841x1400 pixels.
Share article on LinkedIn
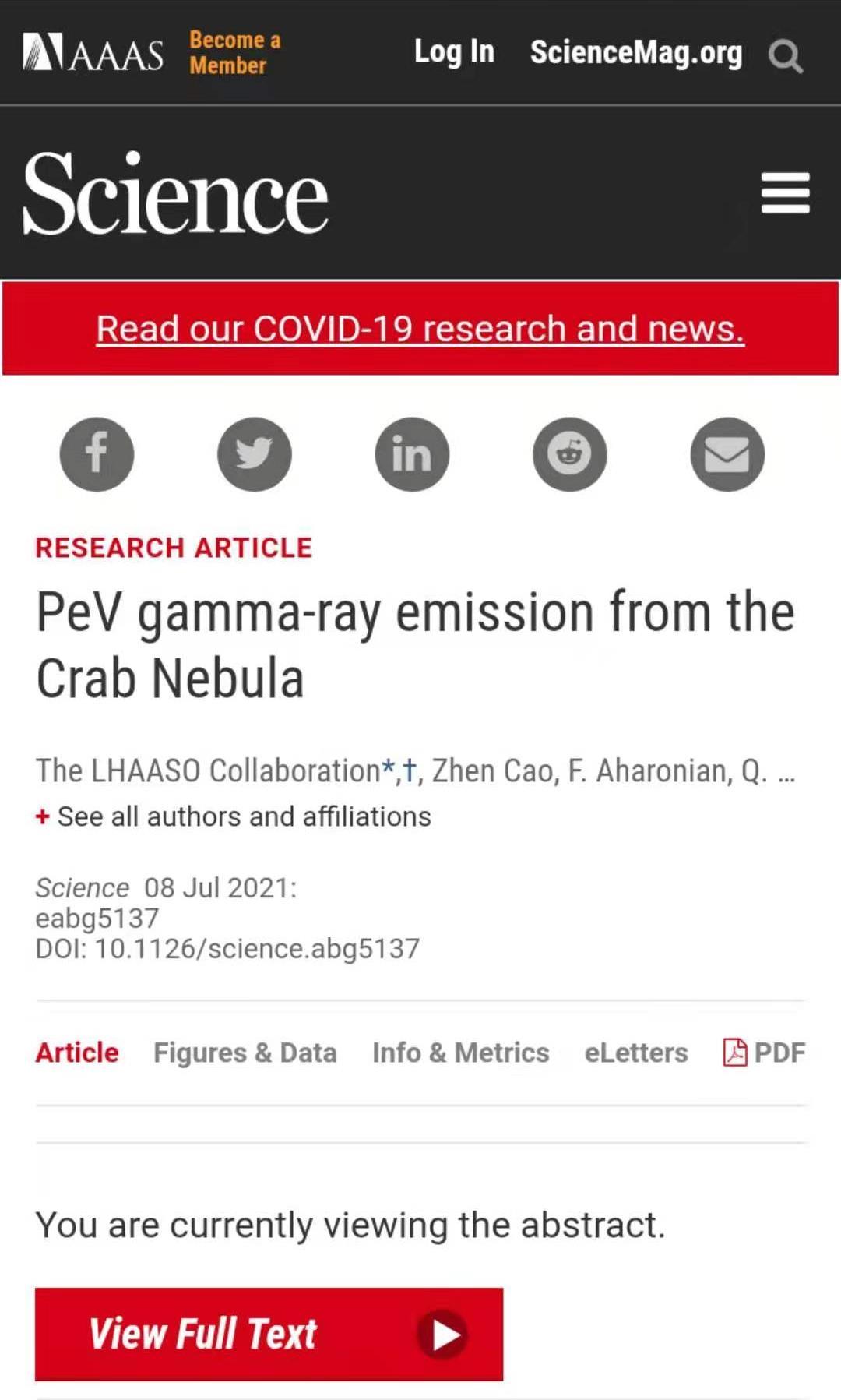412,454
